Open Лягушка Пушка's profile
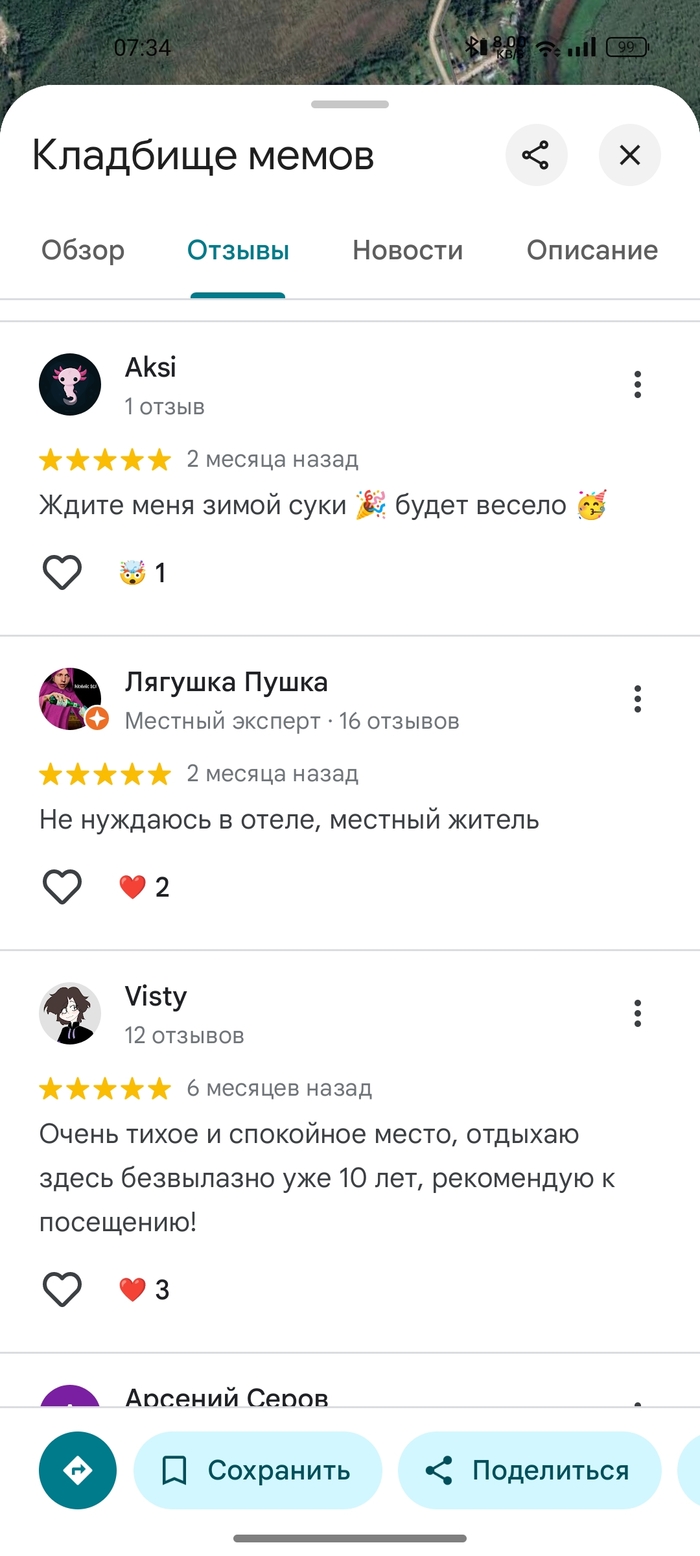 click(x=70, y=698)
